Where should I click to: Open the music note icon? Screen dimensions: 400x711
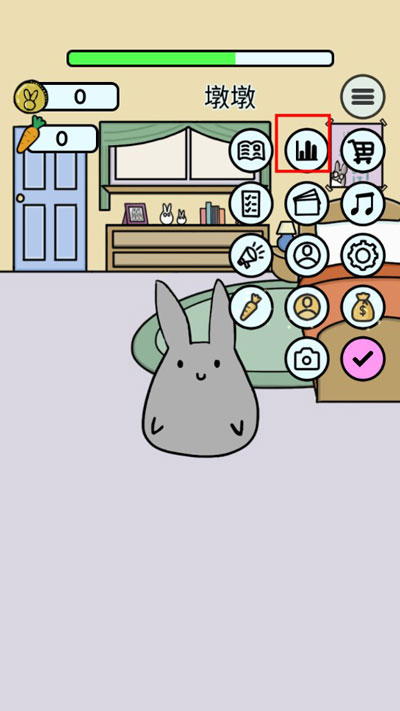point(363,204)
